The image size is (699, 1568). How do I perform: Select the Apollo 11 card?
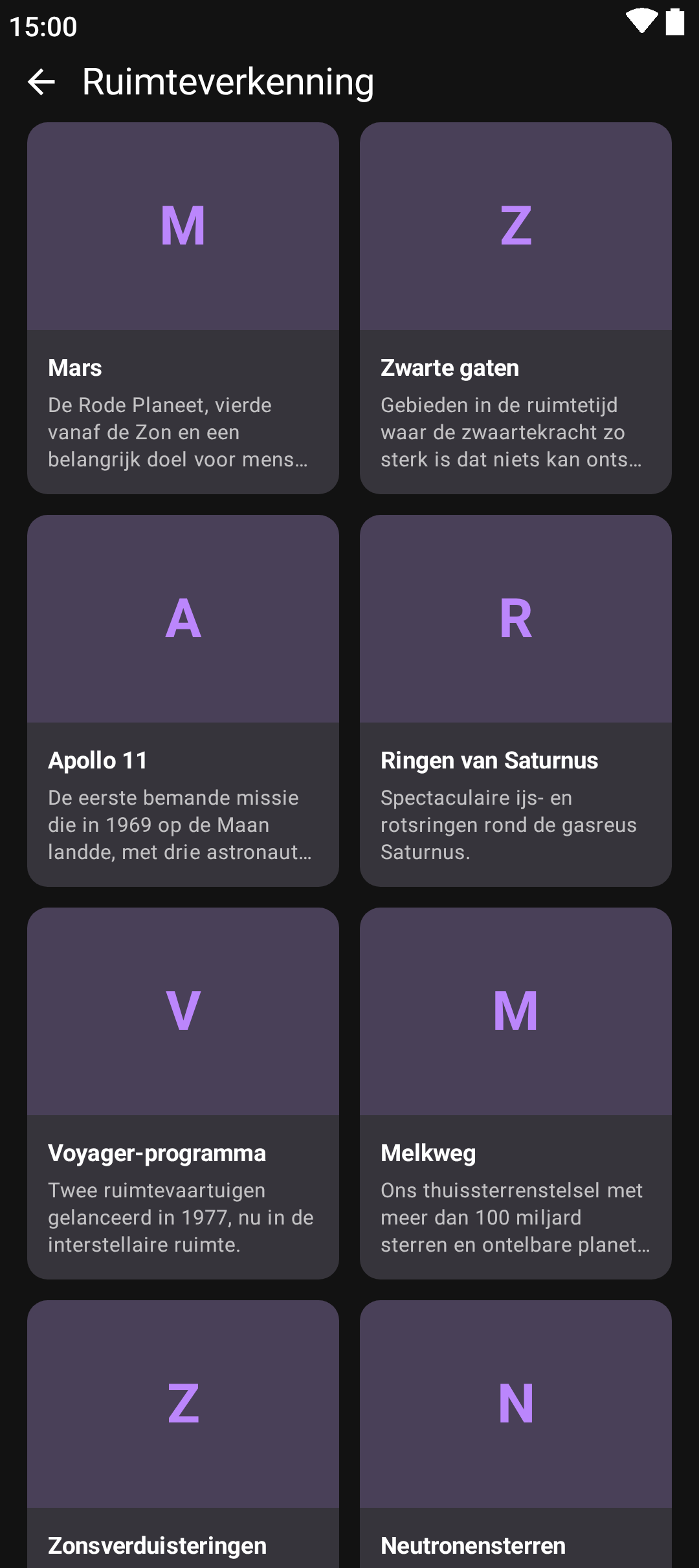tap(183, 701)
